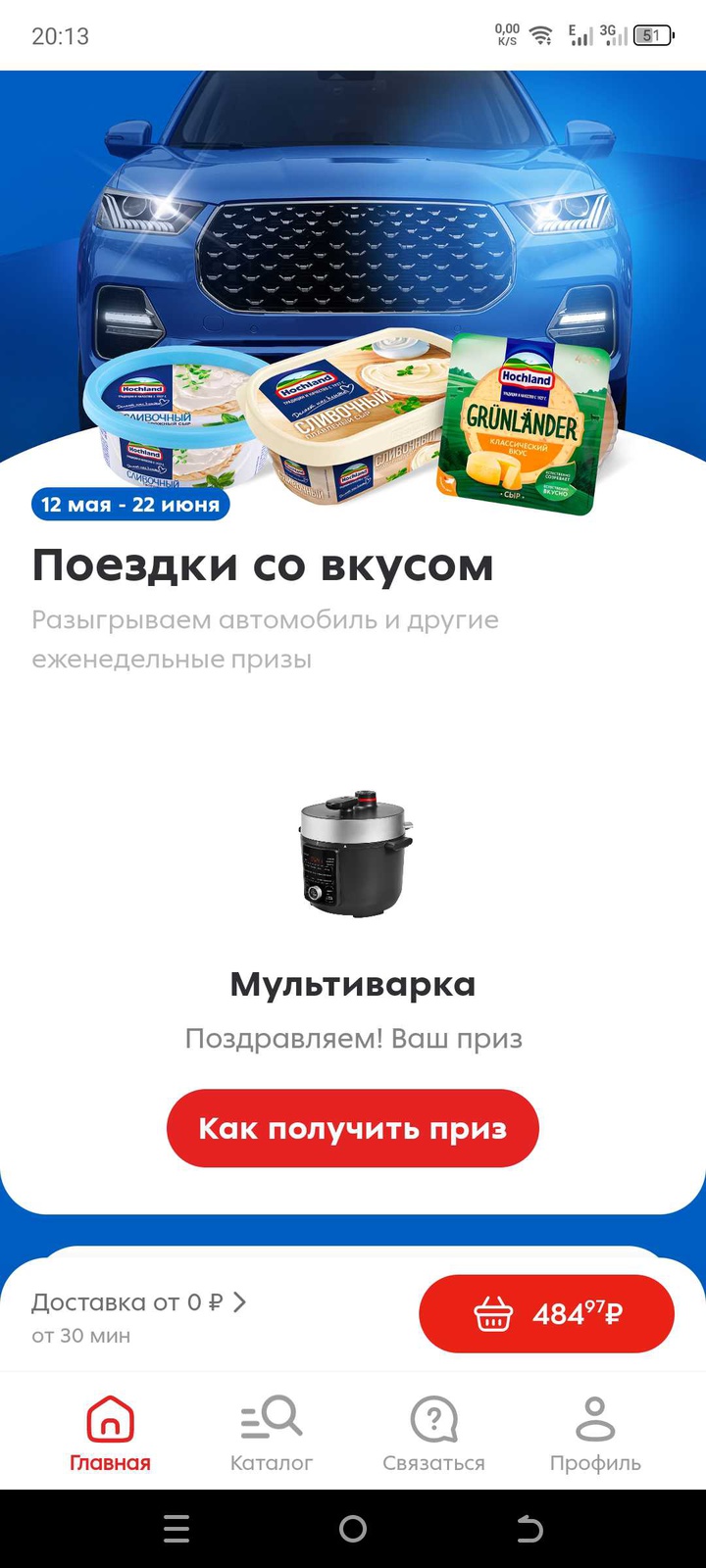Switch to the Главная tab
Viewport: 706px width, 1568px height.
(110, 1433)
